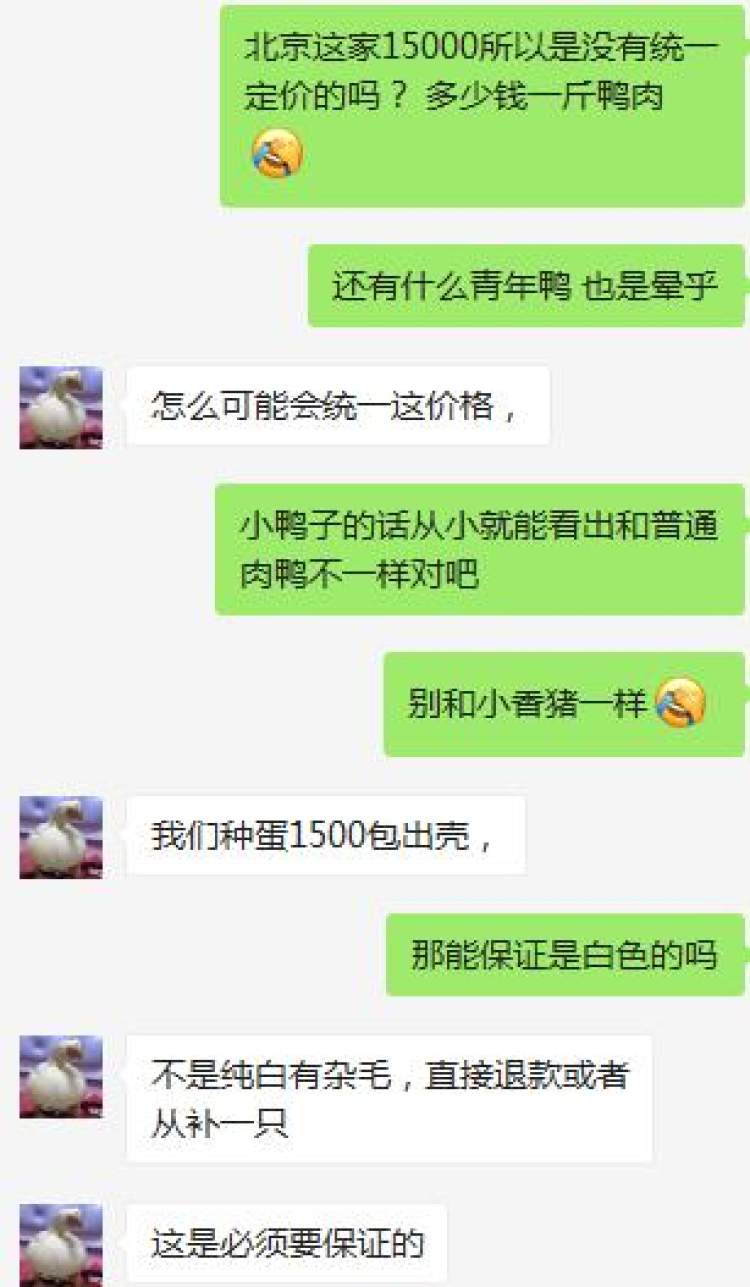Screen dimensions: 750x1287
Task: Tap avatar next to 不是纯白有杂毛 message
Action: (61, 1076)
